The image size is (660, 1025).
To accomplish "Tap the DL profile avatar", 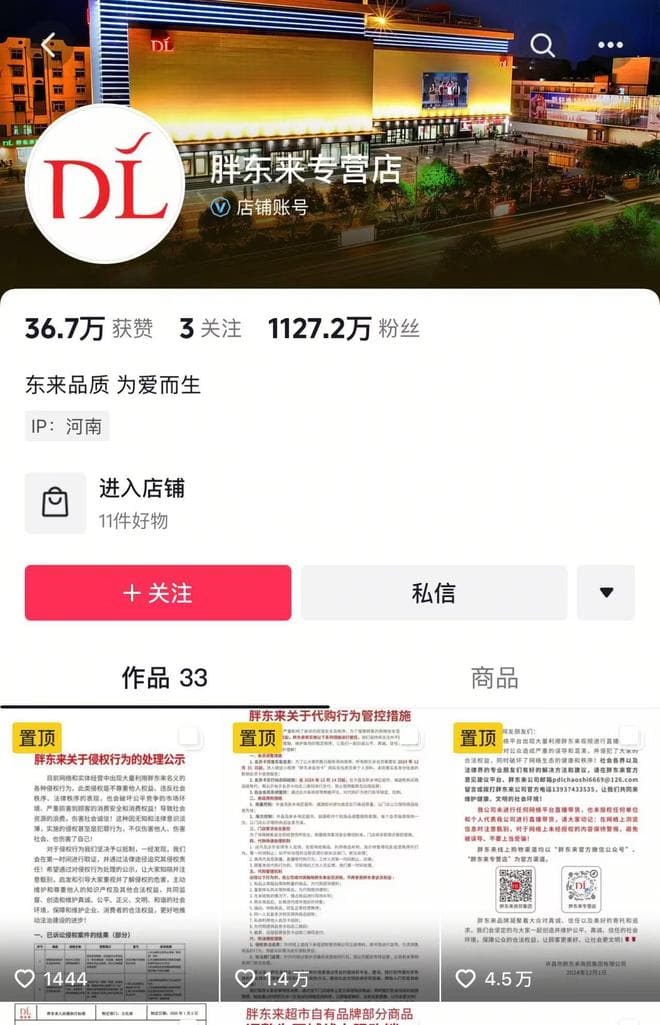I will coord(105,184).
